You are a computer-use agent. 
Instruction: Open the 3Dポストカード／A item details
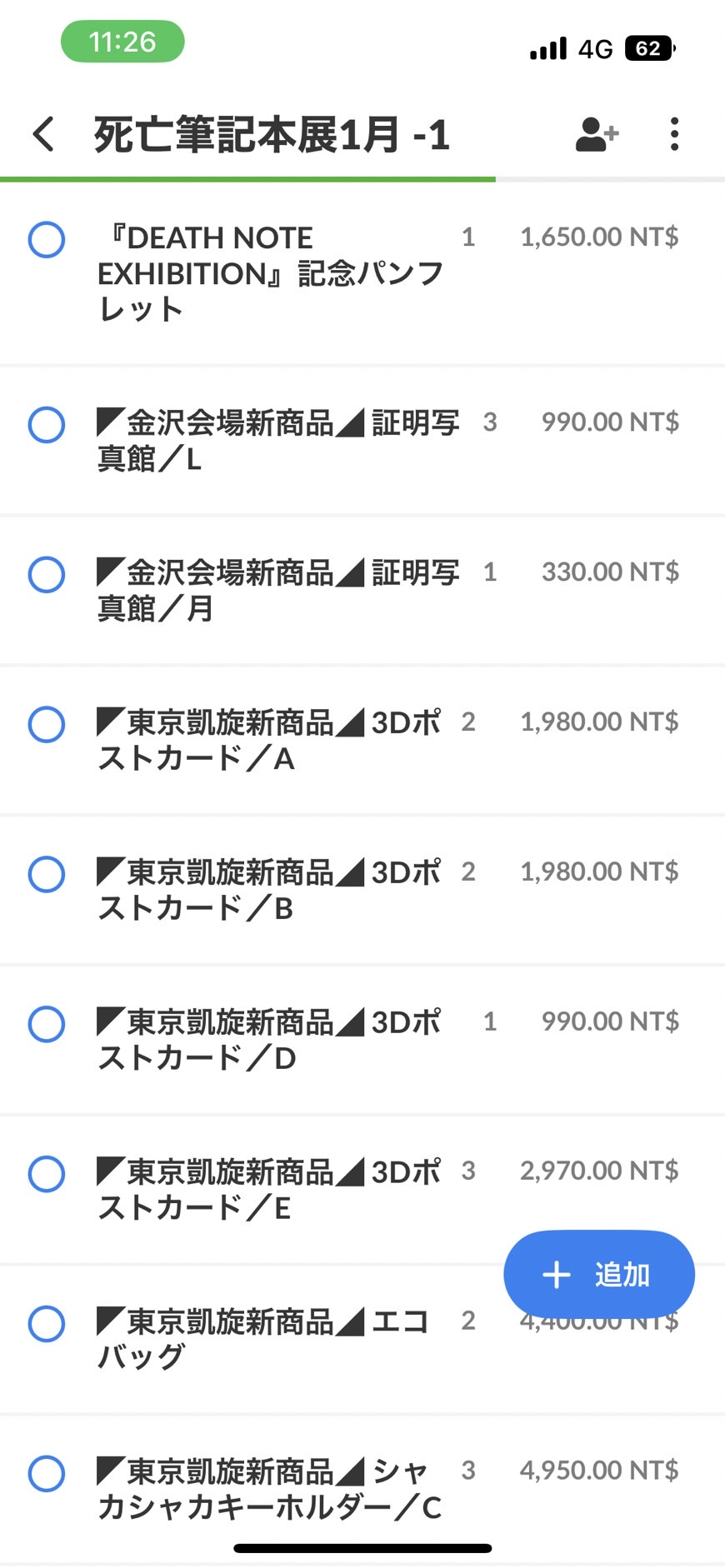(x=362, y=740)
